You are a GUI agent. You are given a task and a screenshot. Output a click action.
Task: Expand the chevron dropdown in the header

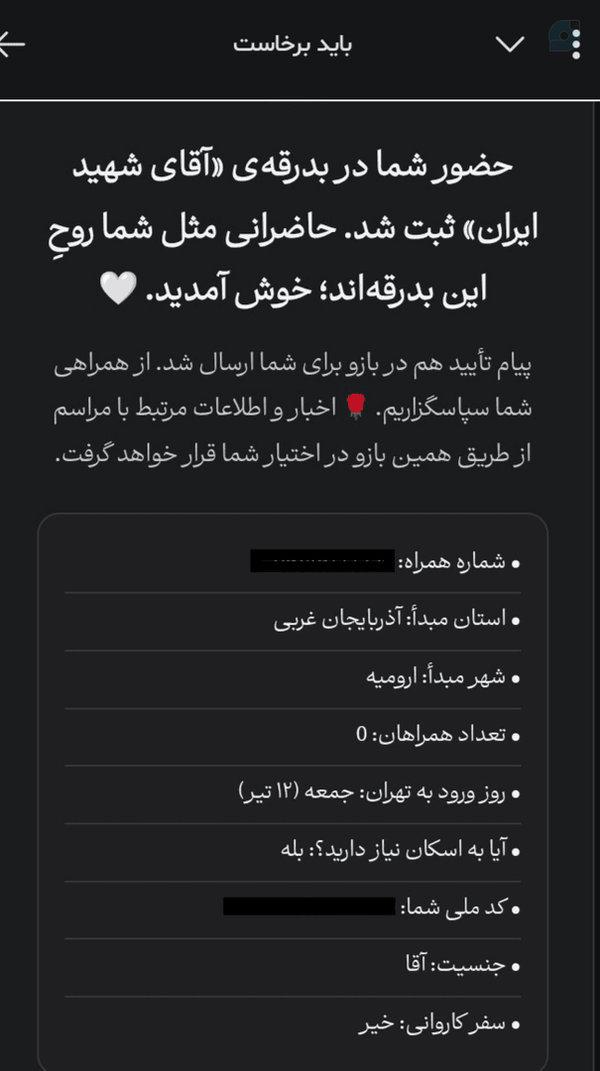[x=509, y=44]
